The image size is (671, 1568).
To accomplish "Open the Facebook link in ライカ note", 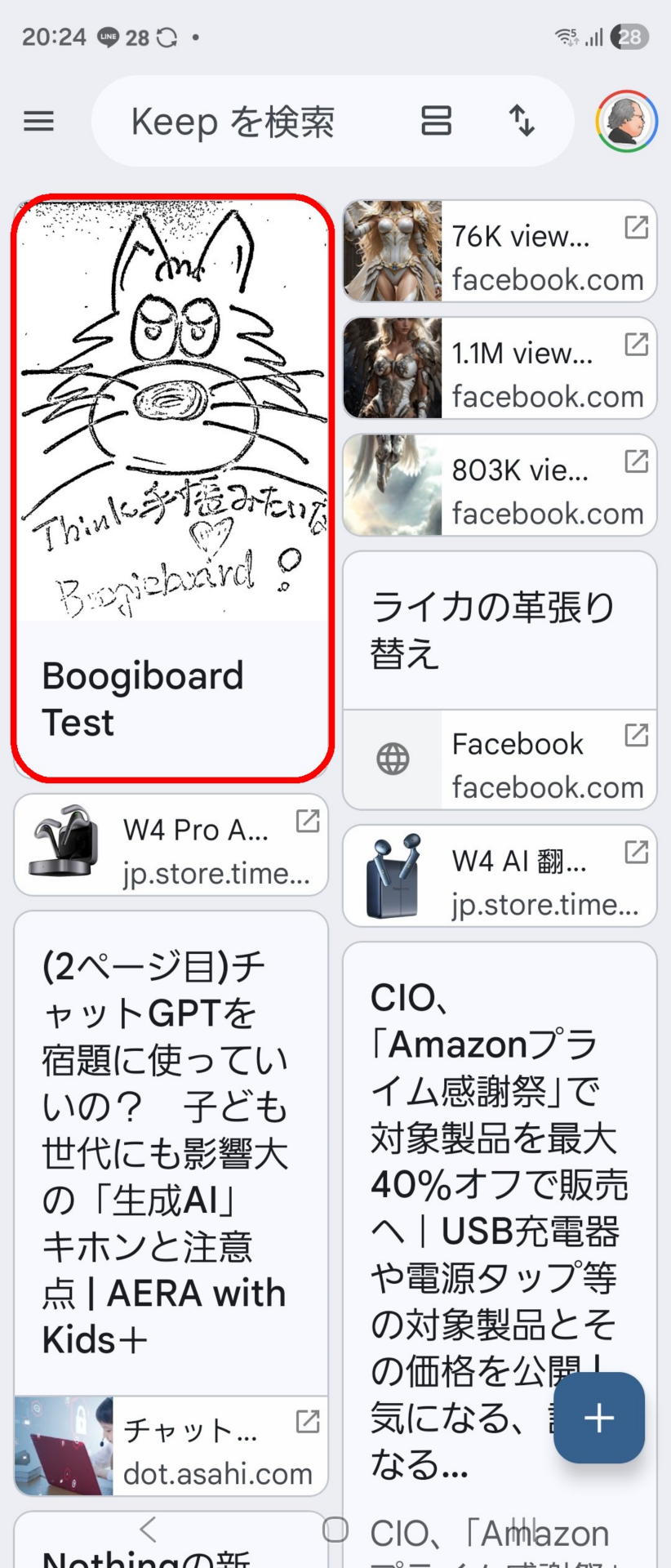I will (x=500, y=759).
